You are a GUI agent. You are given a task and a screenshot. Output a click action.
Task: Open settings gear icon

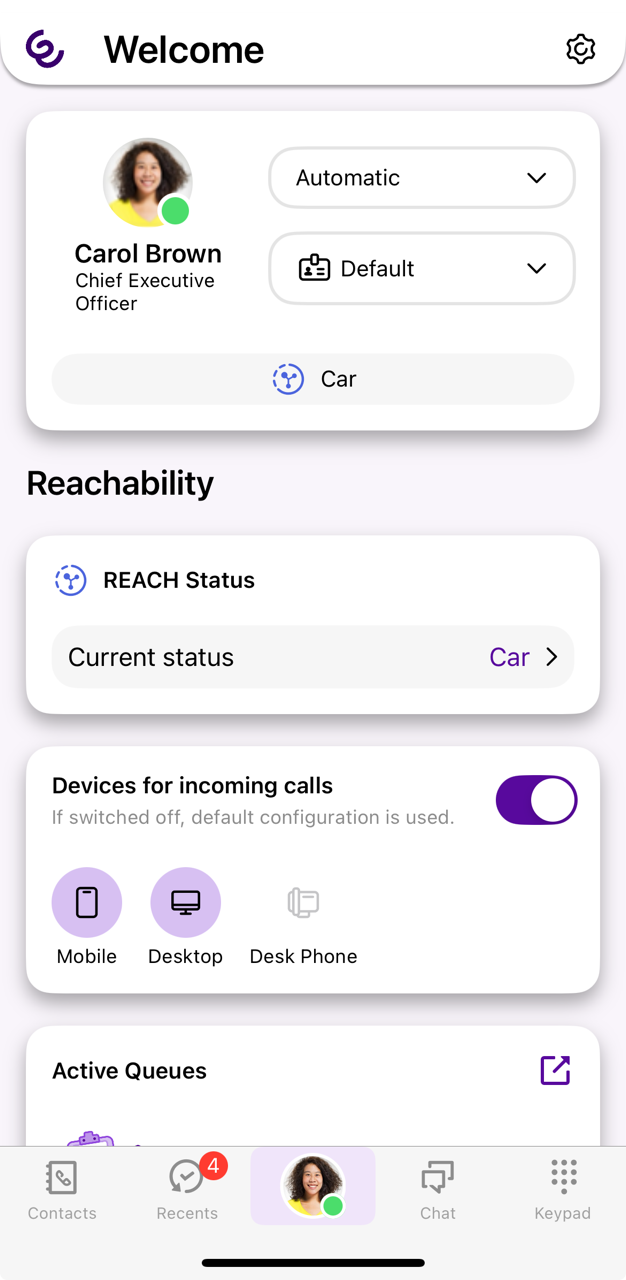[580, 49]
